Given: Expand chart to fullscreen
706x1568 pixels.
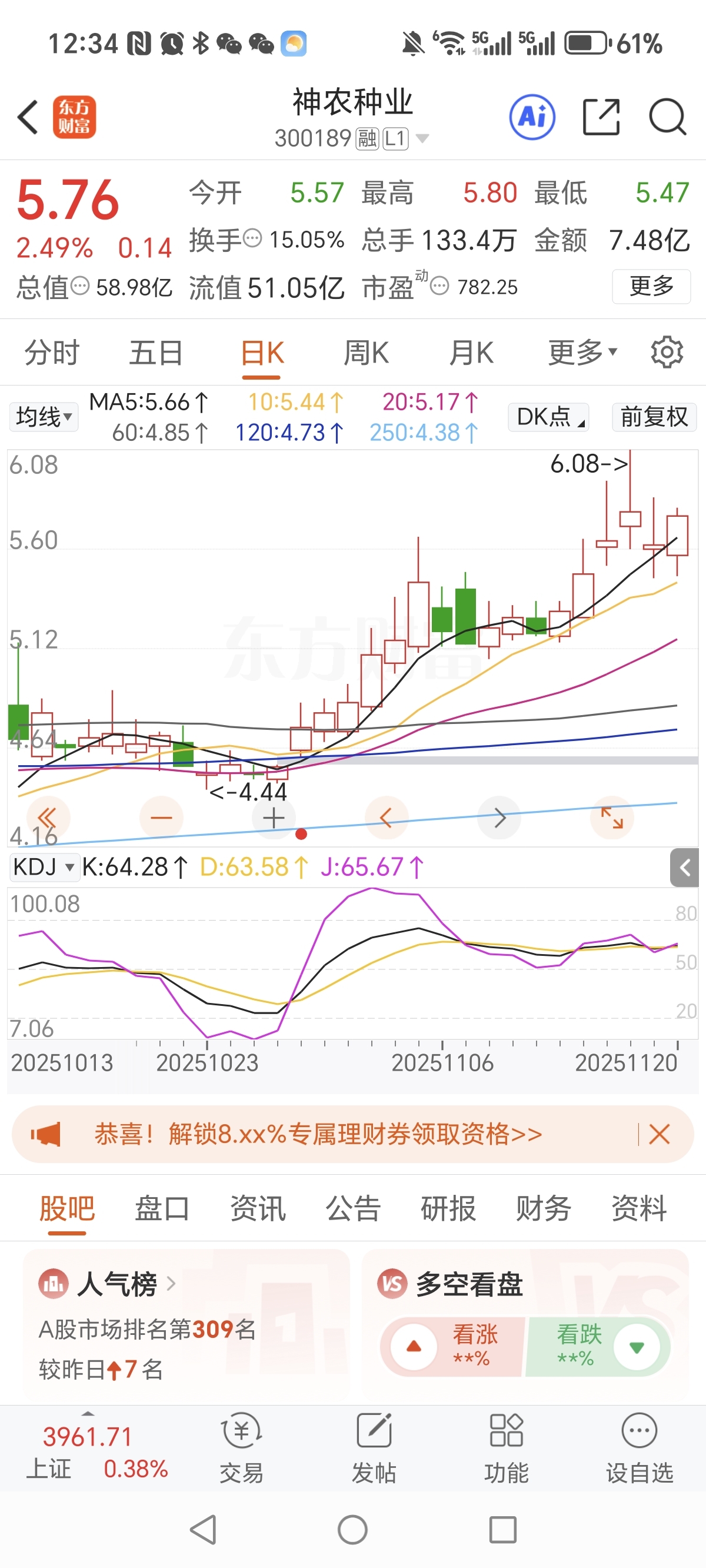Looking at the screenshot, I should (612, 818).
